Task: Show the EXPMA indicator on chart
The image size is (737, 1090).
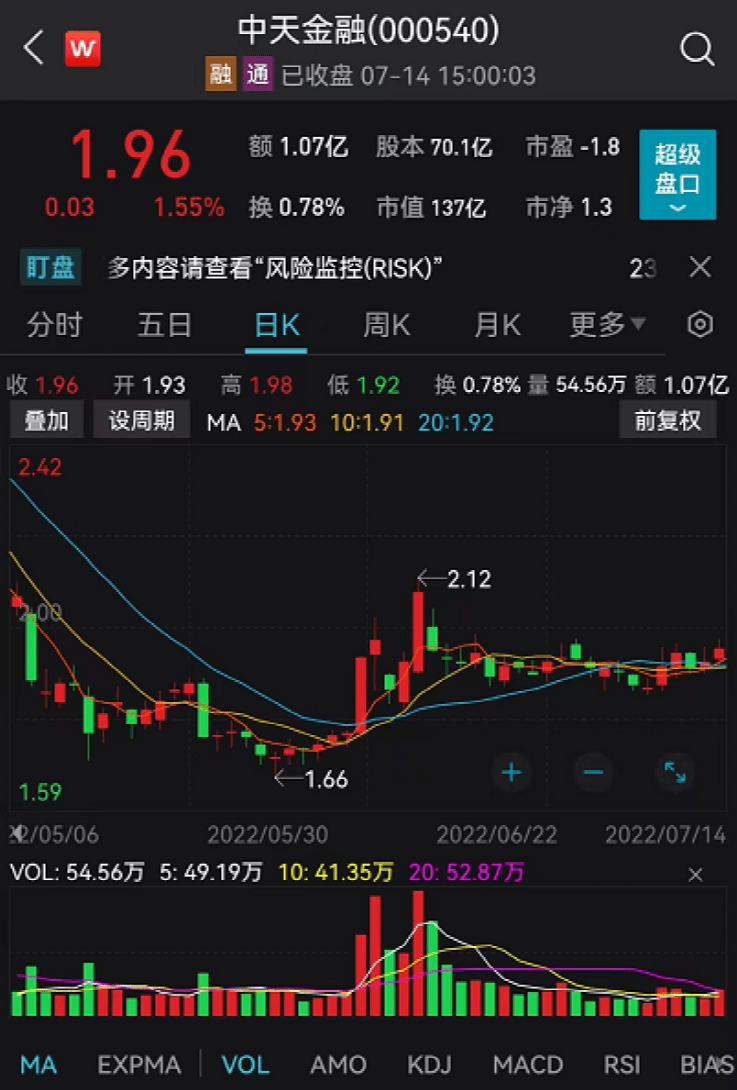Action: [x=139, y=1065]
